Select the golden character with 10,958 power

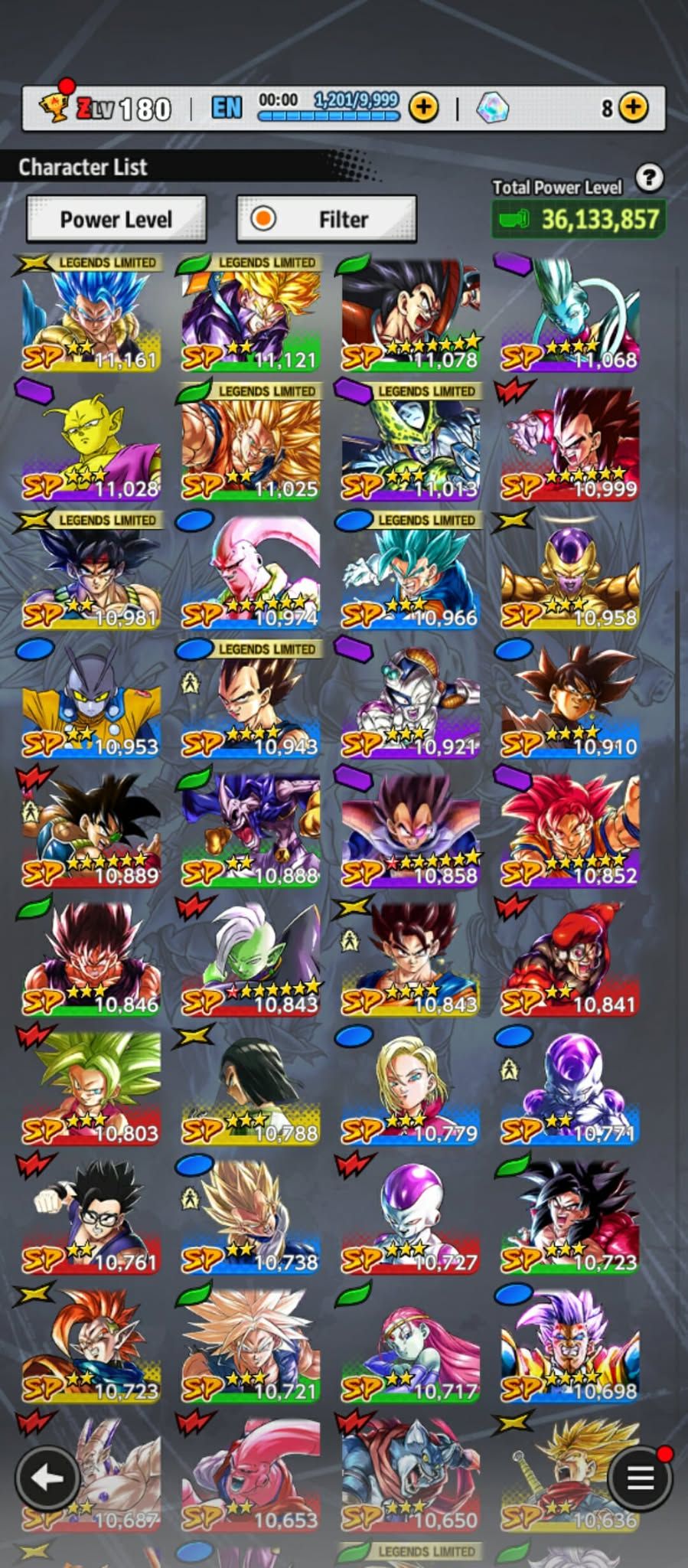570,573
